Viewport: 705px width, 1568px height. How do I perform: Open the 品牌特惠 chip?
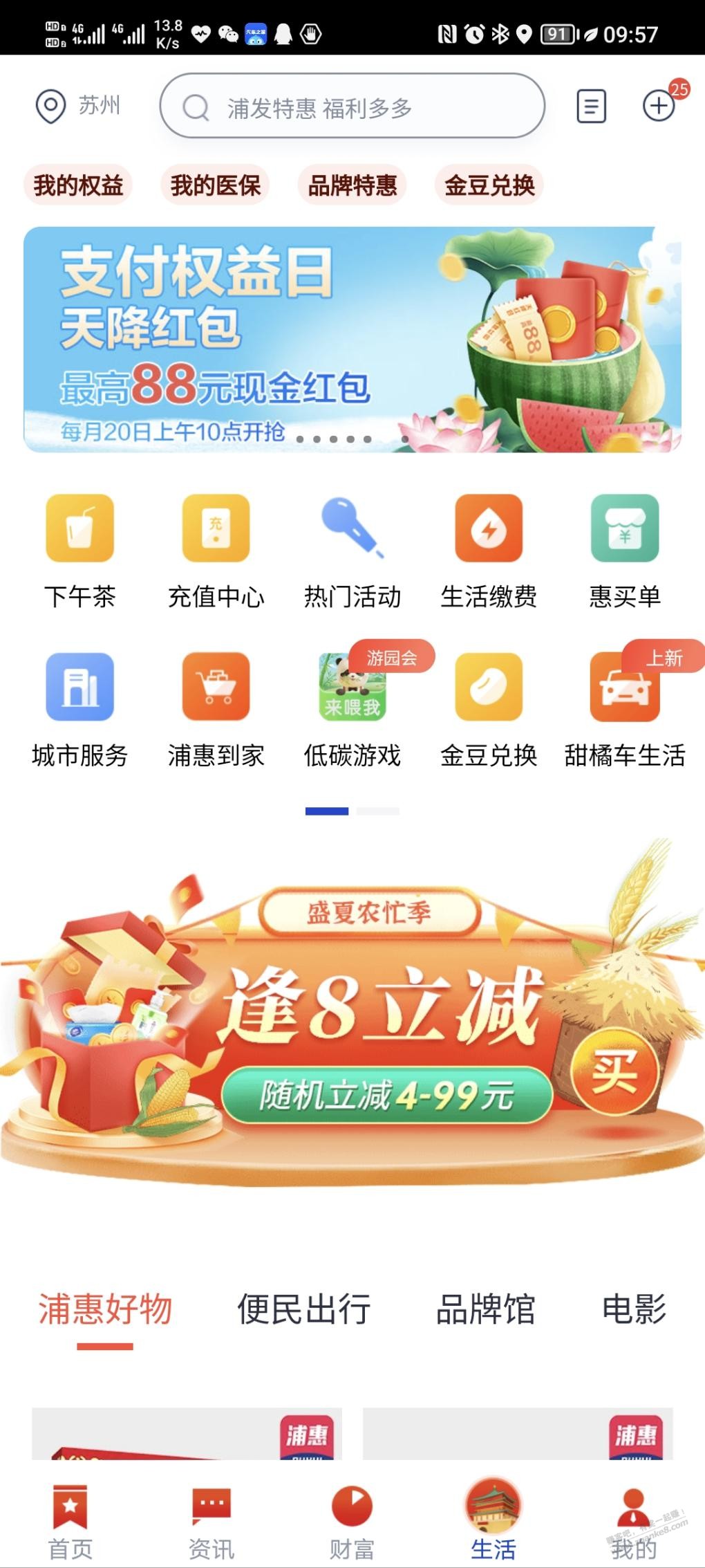tap(352, 185)
